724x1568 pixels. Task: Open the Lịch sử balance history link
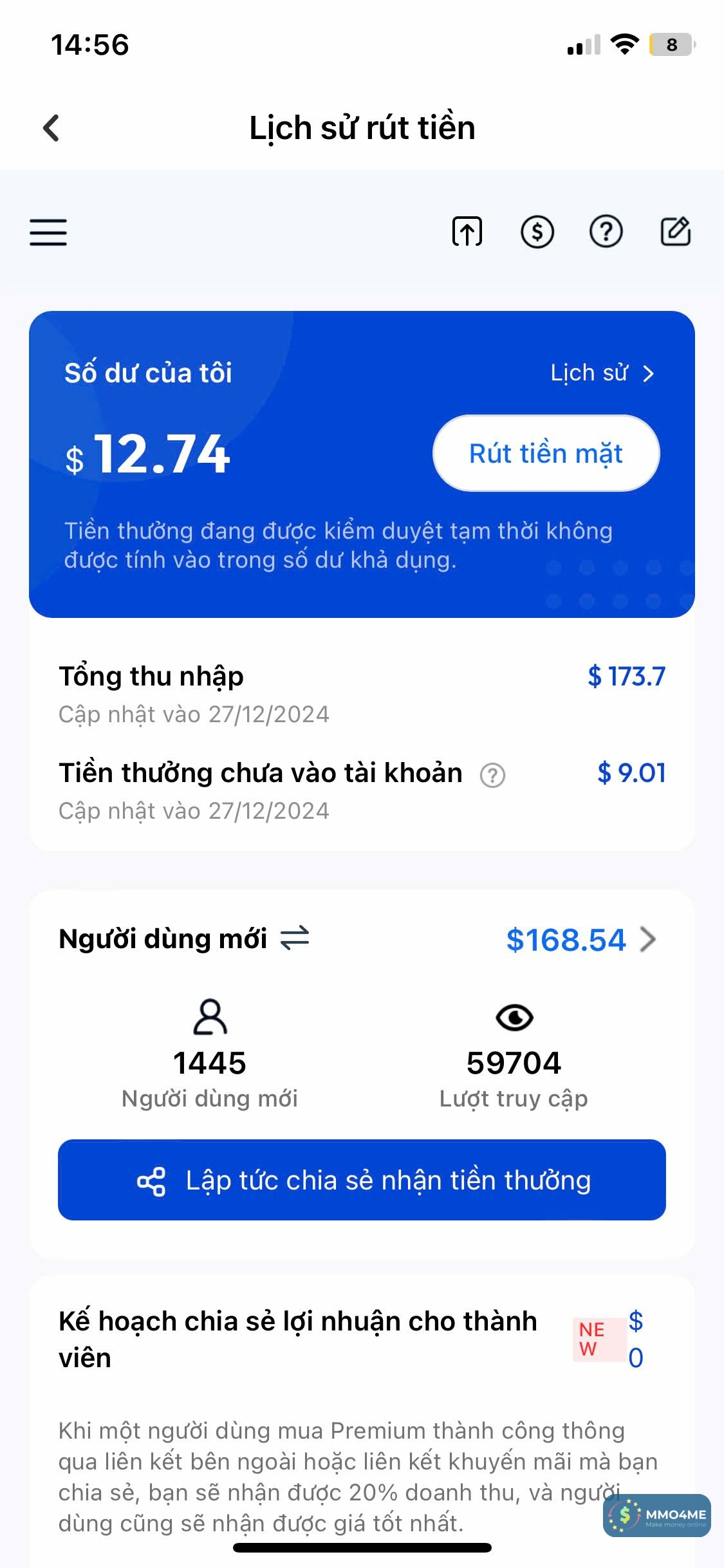click(602, 373)
